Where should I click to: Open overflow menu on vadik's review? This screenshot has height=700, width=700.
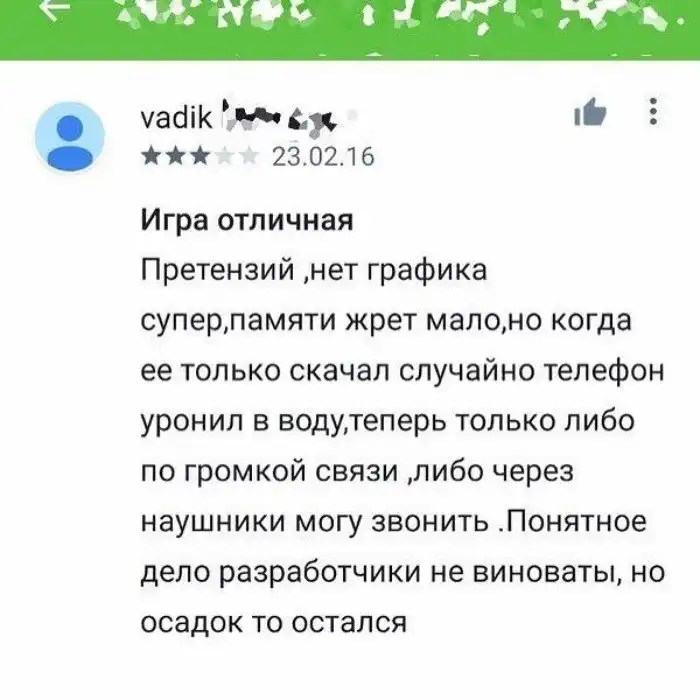pyautogui.click(x=654, y=111)
